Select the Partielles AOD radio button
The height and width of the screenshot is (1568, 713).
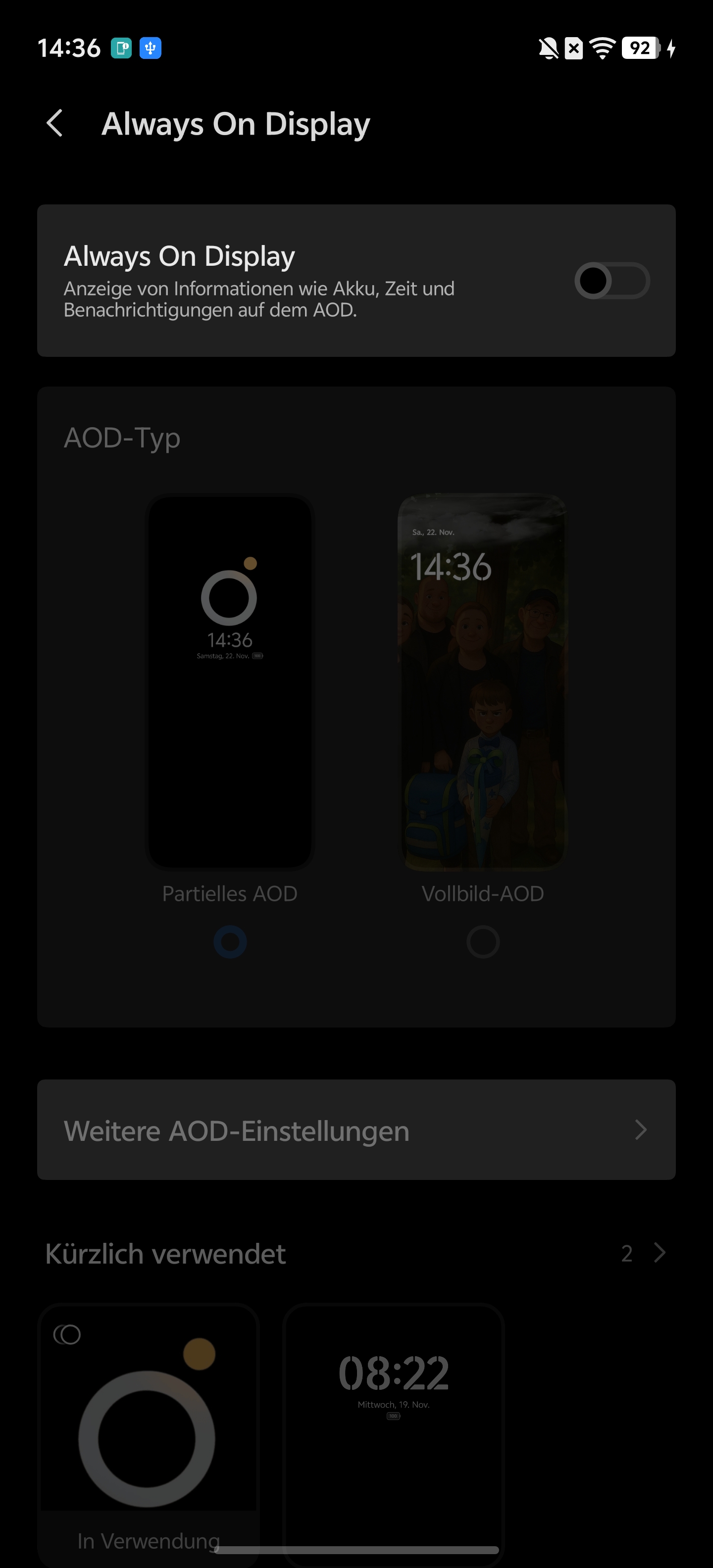[230, 942]
